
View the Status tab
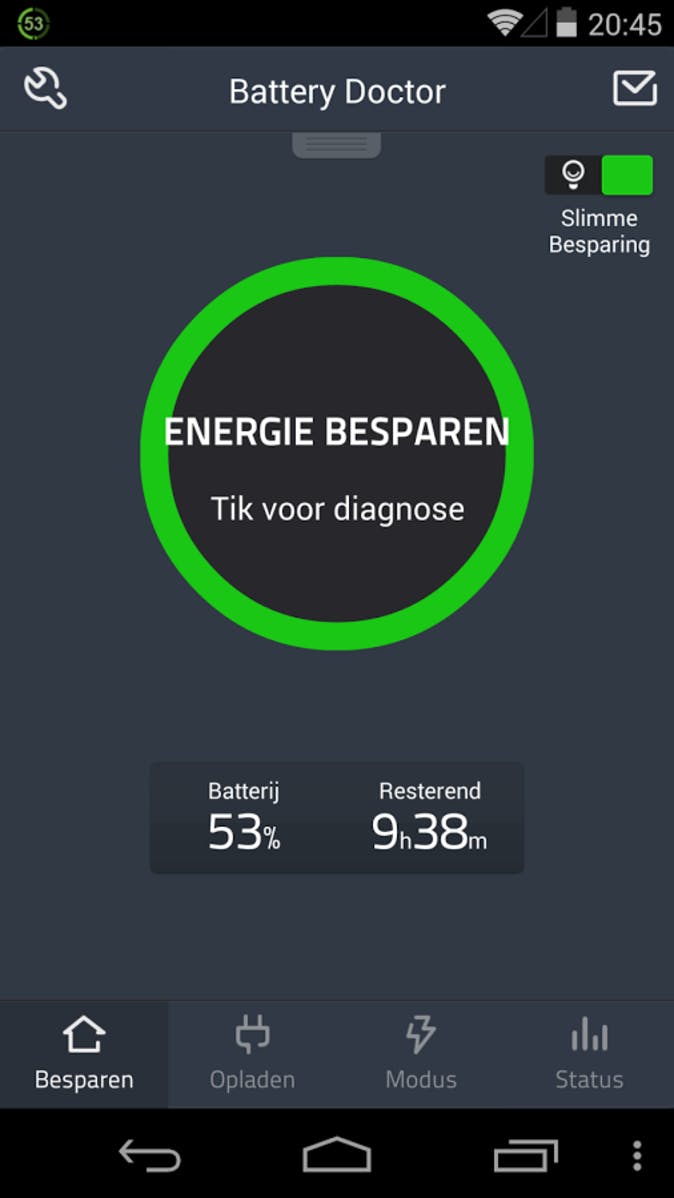click(589, 1054)
